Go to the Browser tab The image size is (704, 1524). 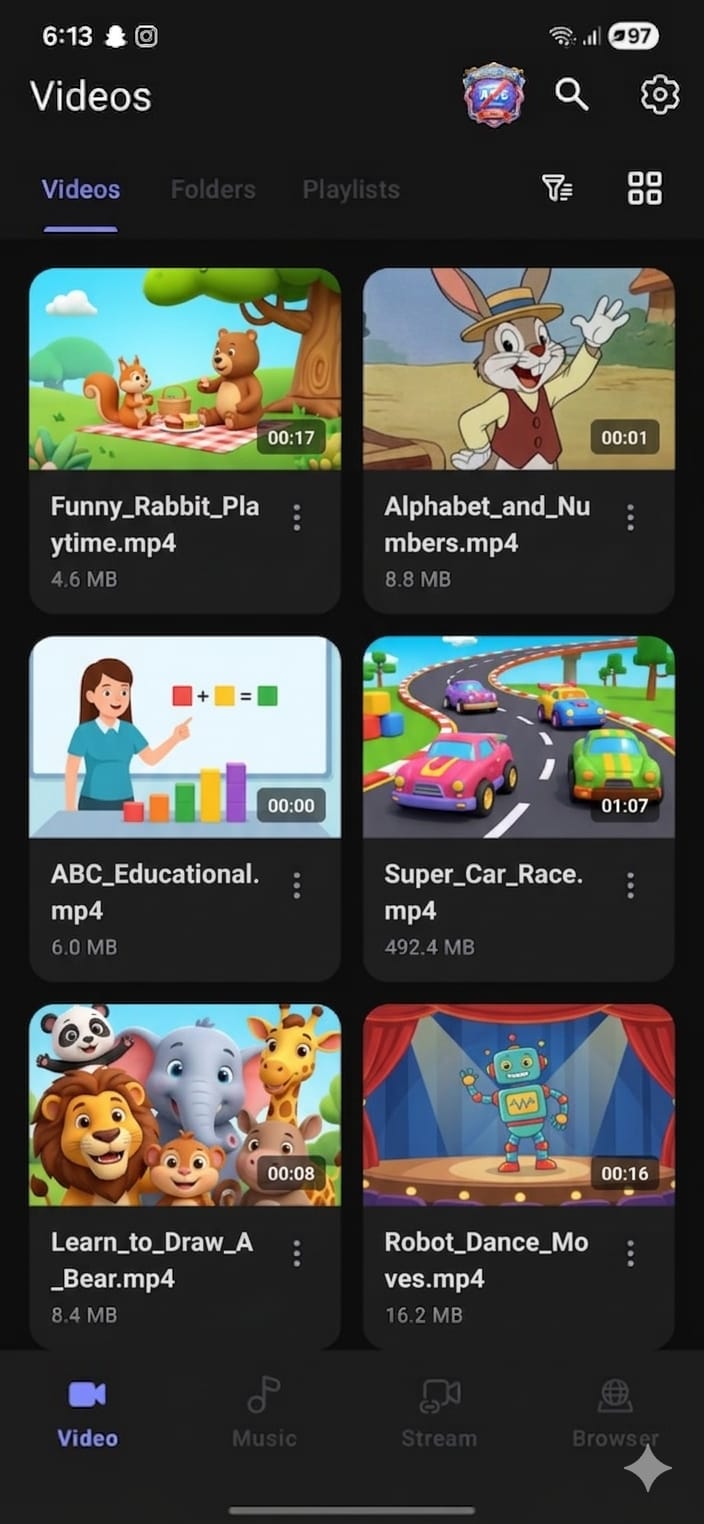coord(614,1412)
